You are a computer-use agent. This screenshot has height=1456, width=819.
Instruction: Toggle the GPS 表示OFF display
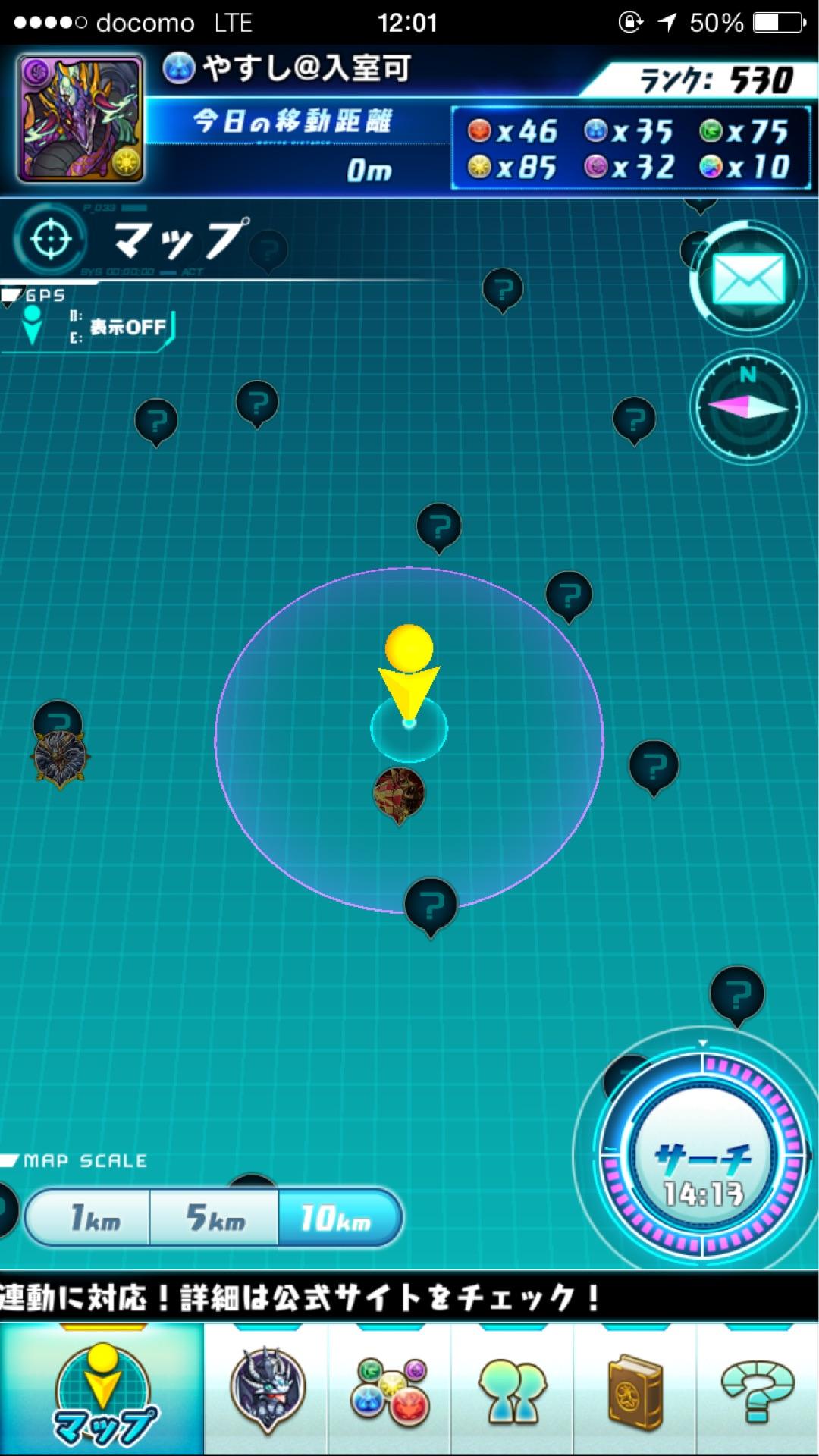127,328
